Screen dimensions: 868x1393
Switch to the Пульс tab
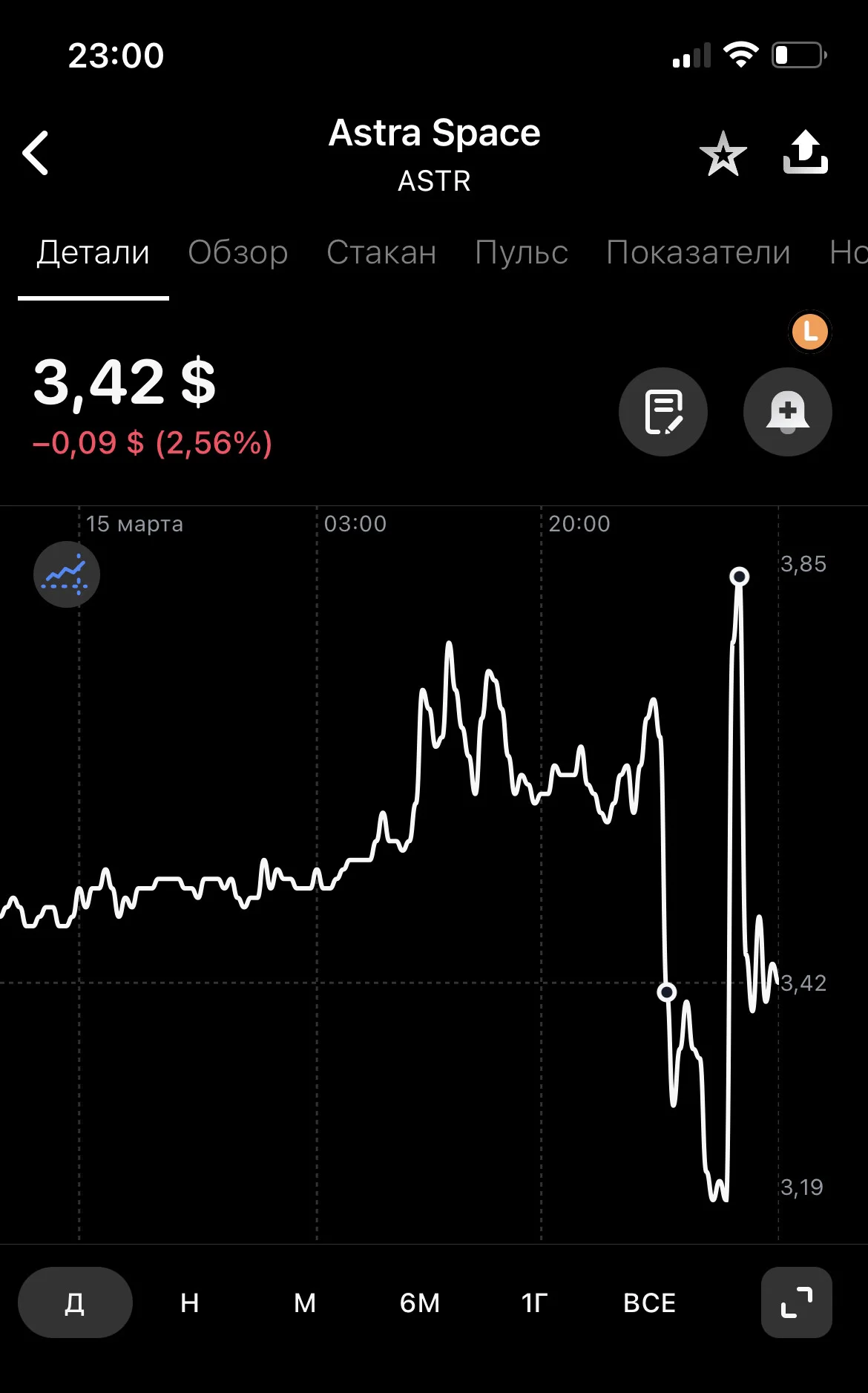pos(522,252)
